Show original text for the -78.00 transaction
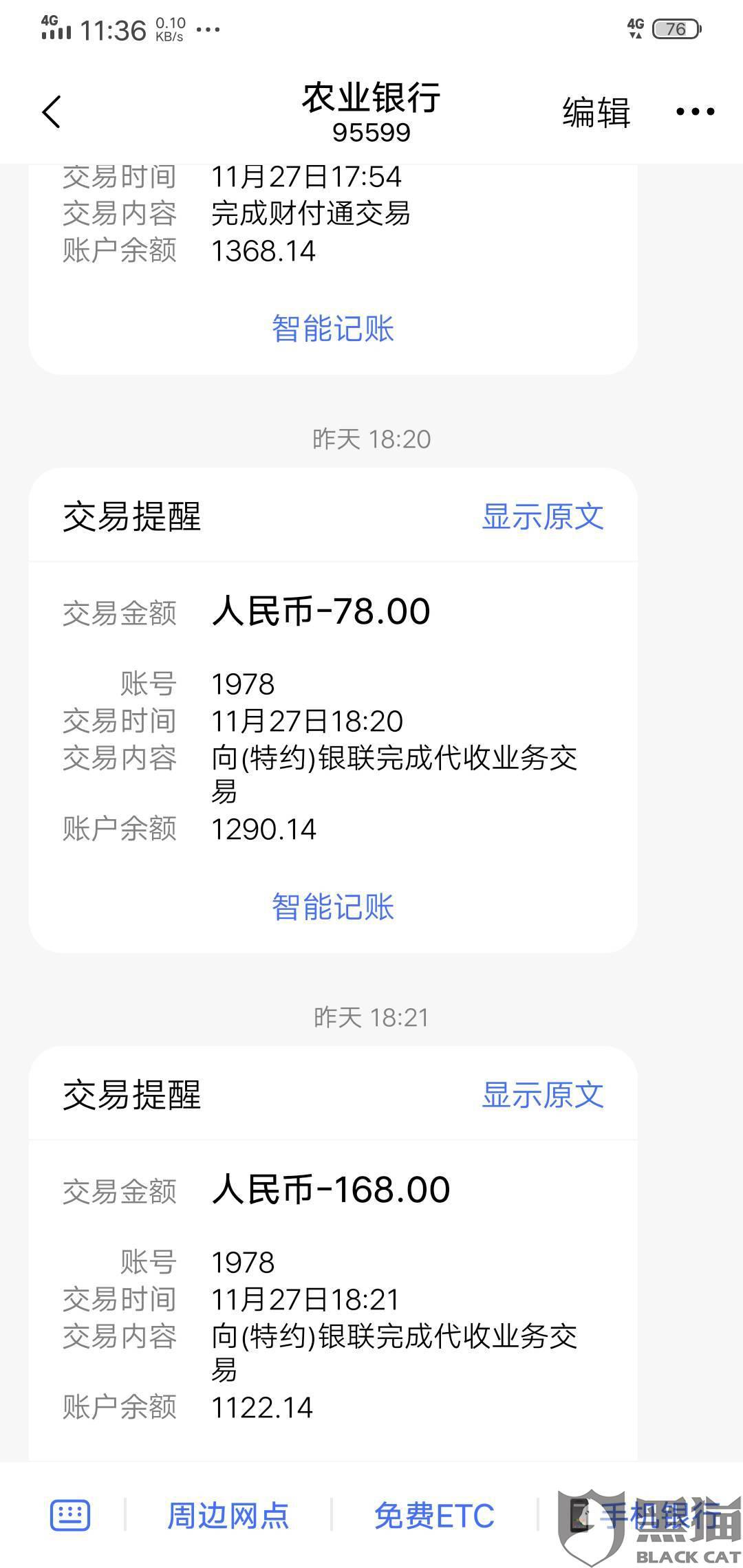The height and width of the screenshot is (1568, 743). click(x=542, y=516)
